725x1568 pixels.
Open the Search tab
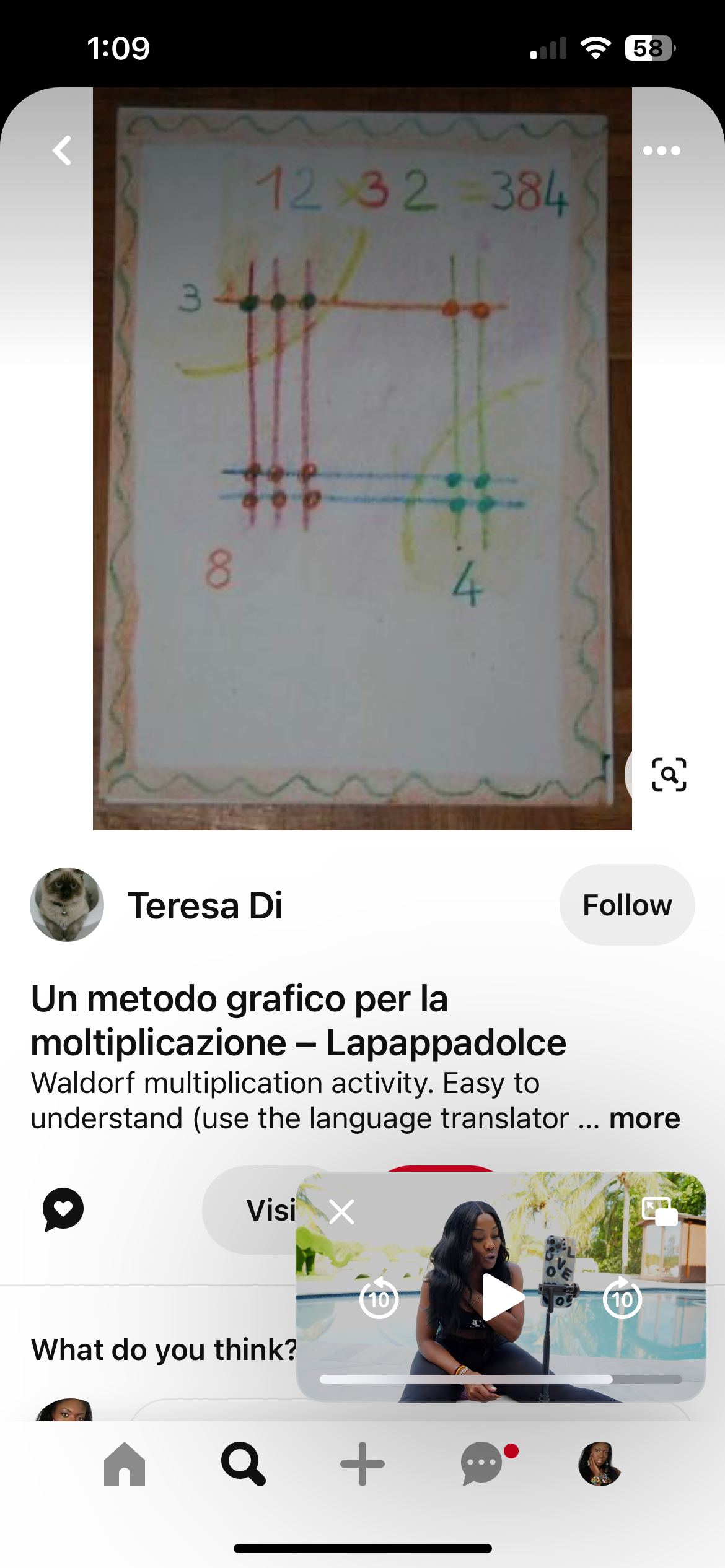tap(244, 1464)
